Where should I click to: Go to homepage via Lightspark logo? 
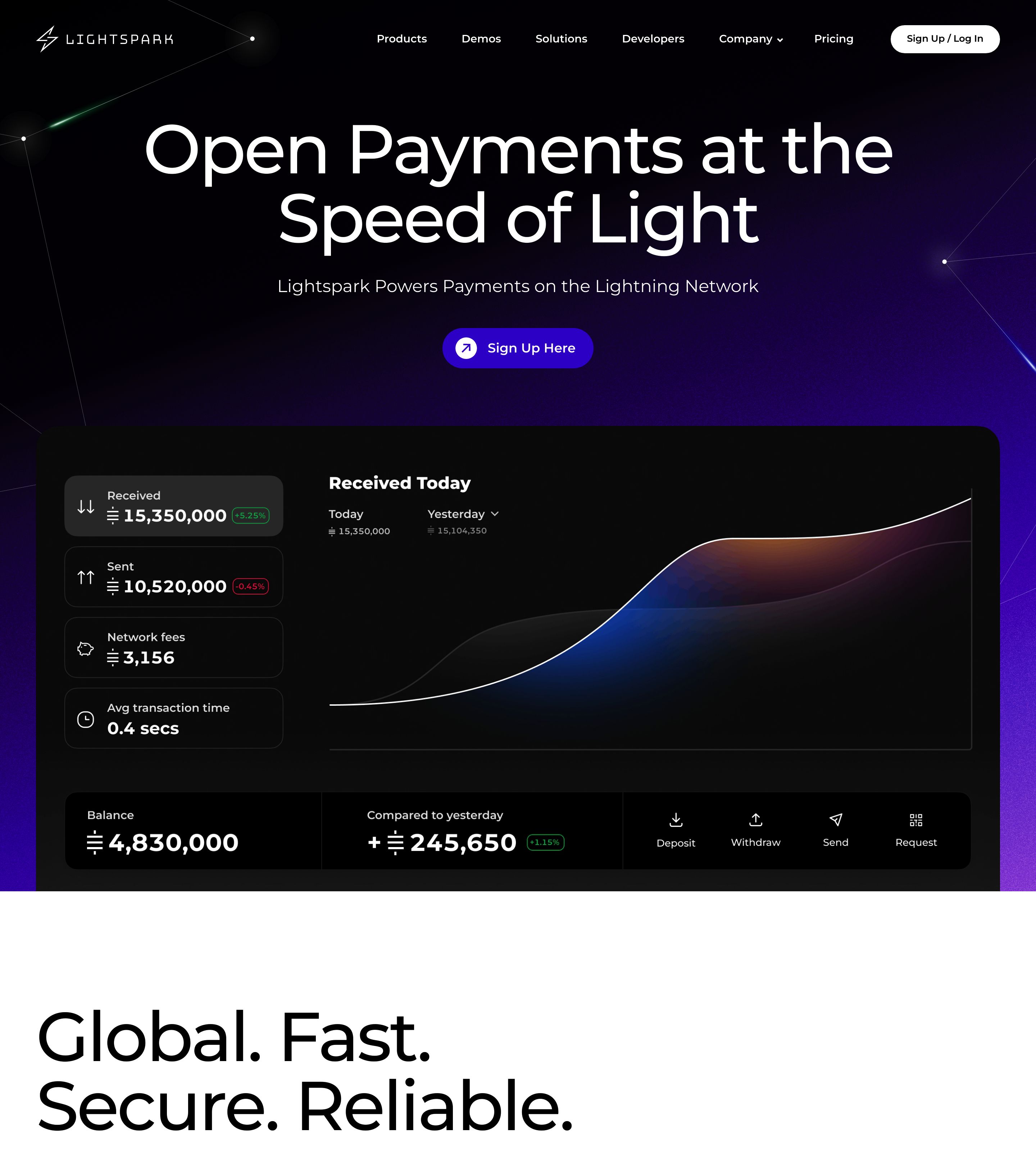click(105, 39)
